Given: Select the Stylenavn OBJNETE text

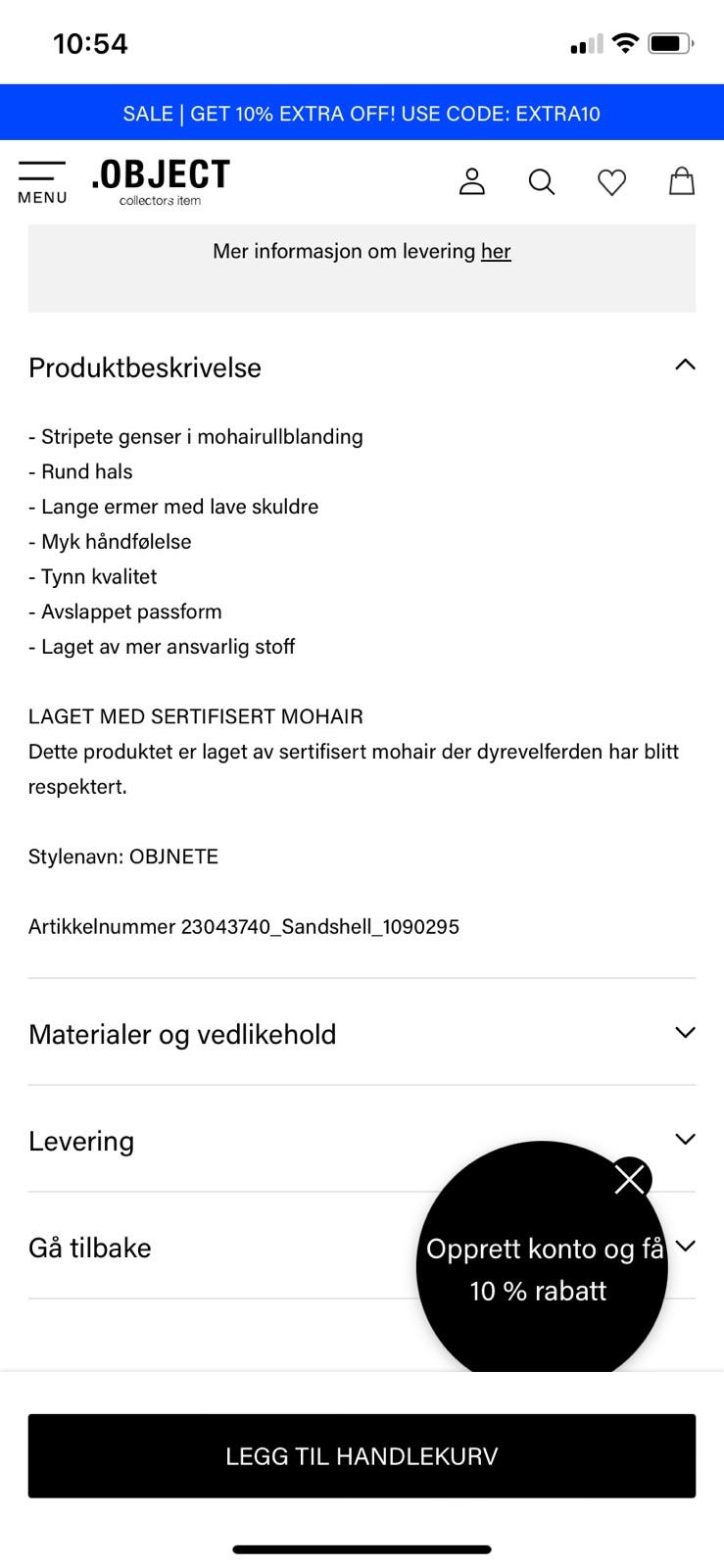Looking at the screenshot, I should point(123,856).
